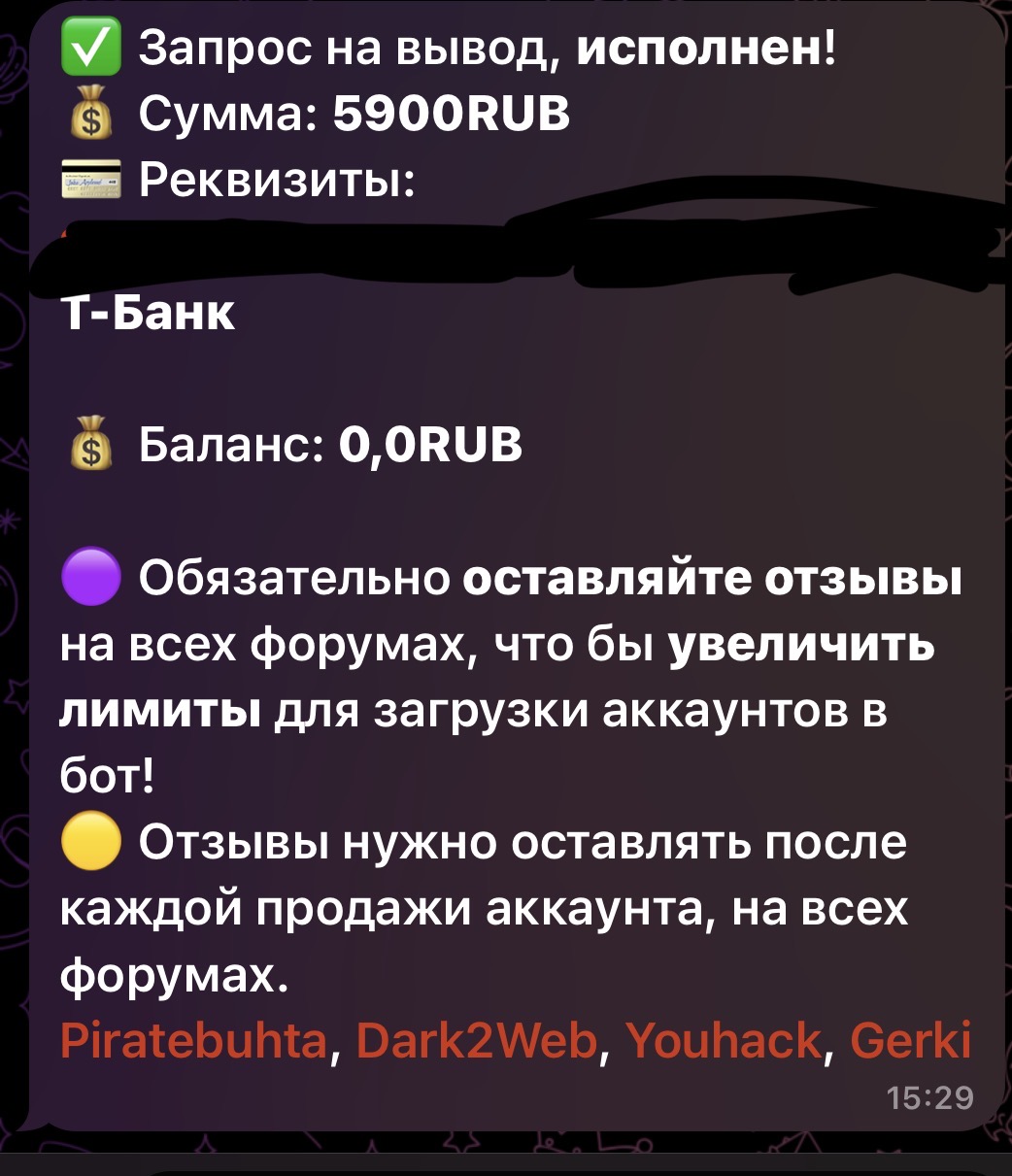Open the Piratebuhta forum link
The image size is (1012, 1176).
click(193, 1044)
